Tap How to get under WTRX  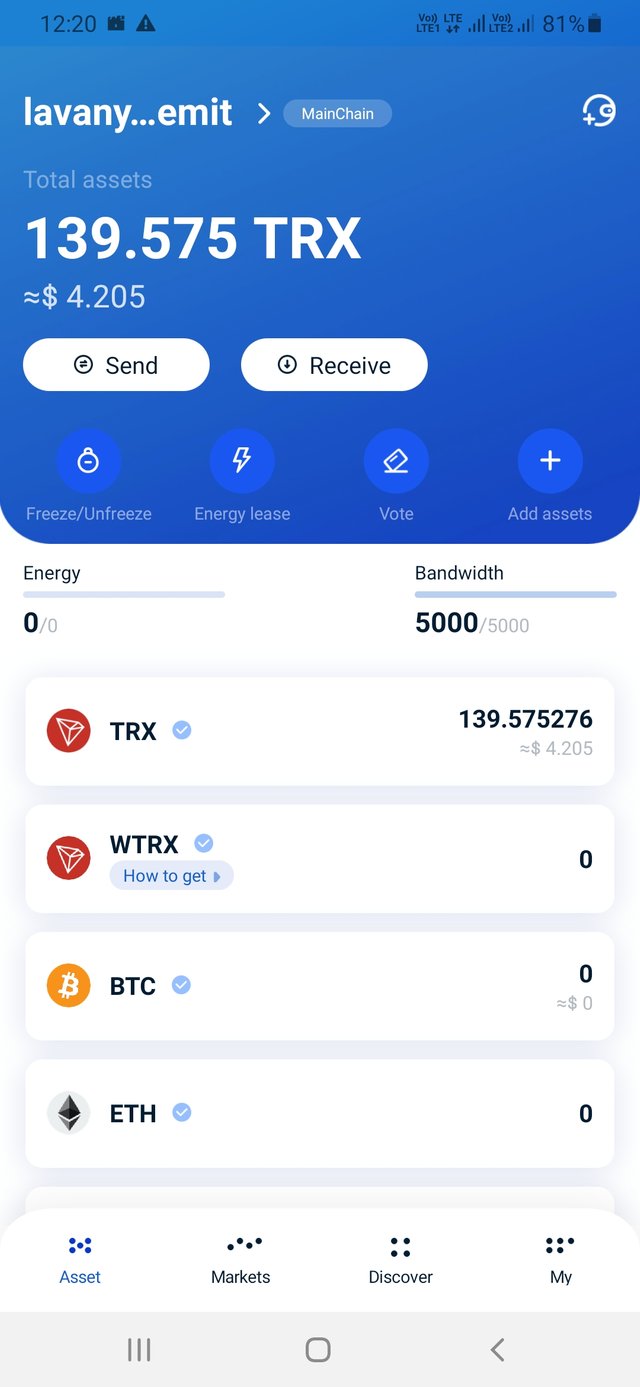(171, 876)
